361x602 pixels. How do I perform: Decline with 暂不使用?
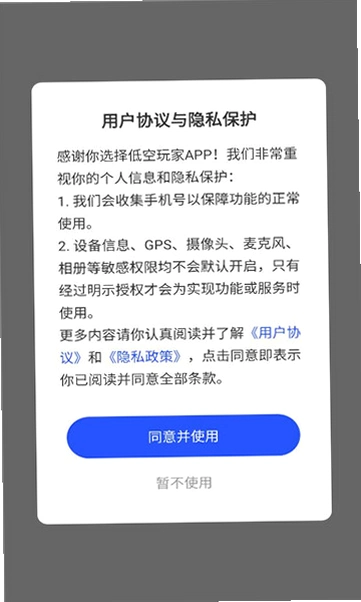pyautogui.click(x=184, y=482)
